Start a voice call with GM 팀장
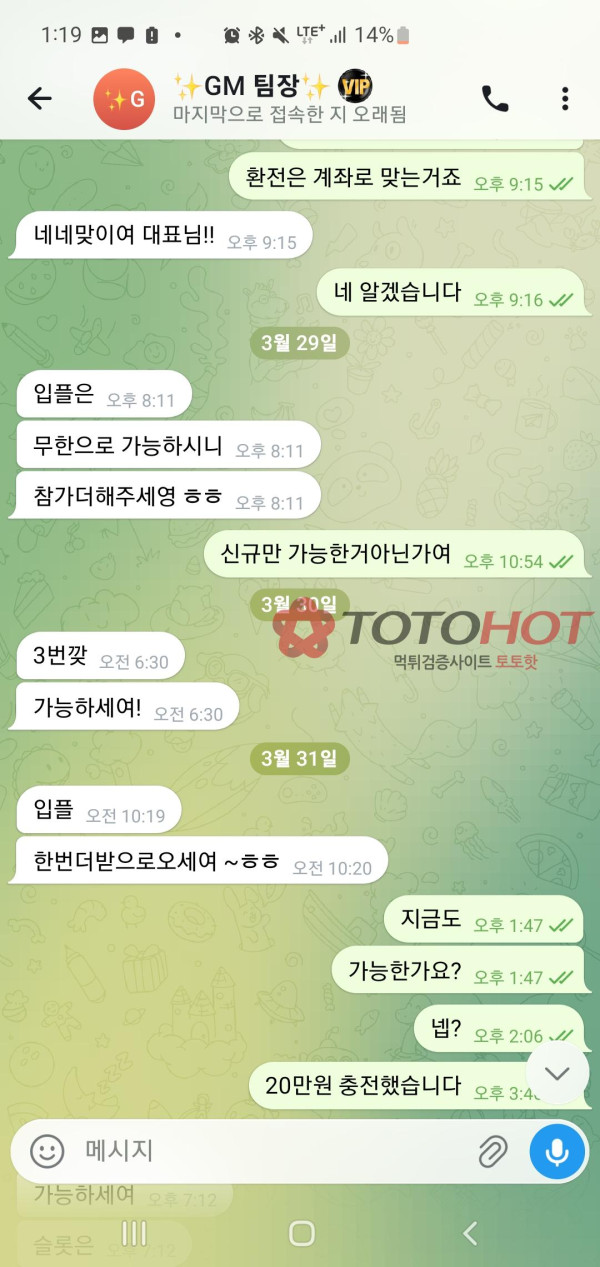 [495, 98]
